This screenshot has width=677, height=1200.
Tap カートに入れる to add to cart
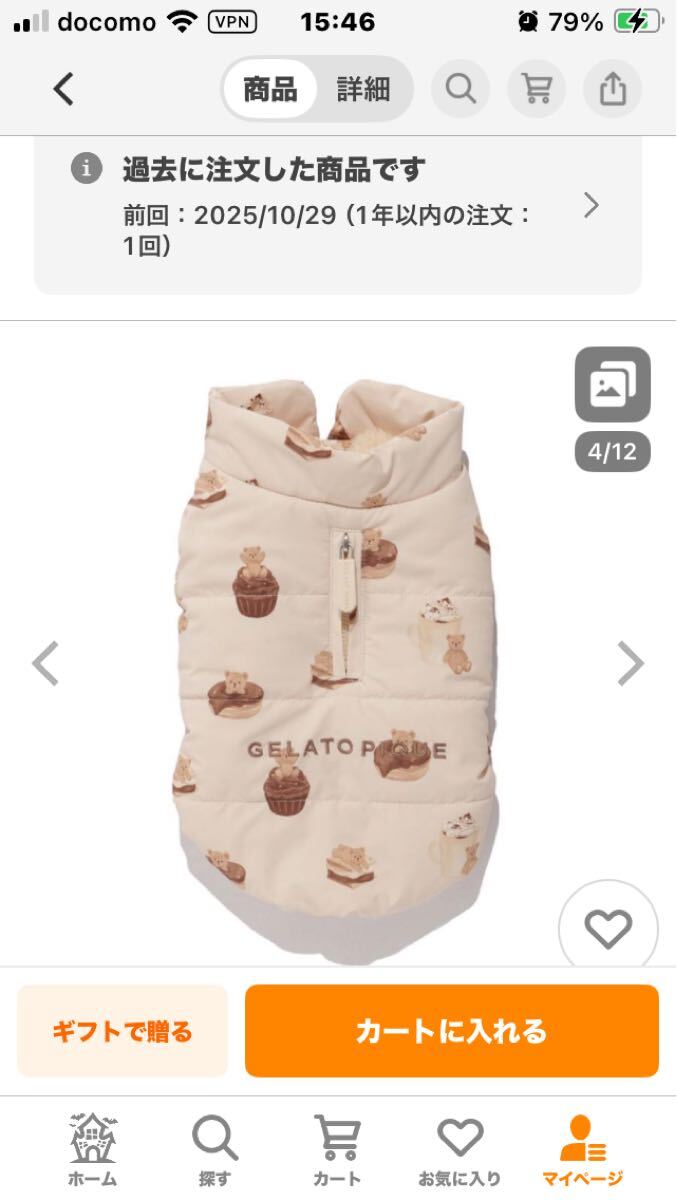[451, 1031]
